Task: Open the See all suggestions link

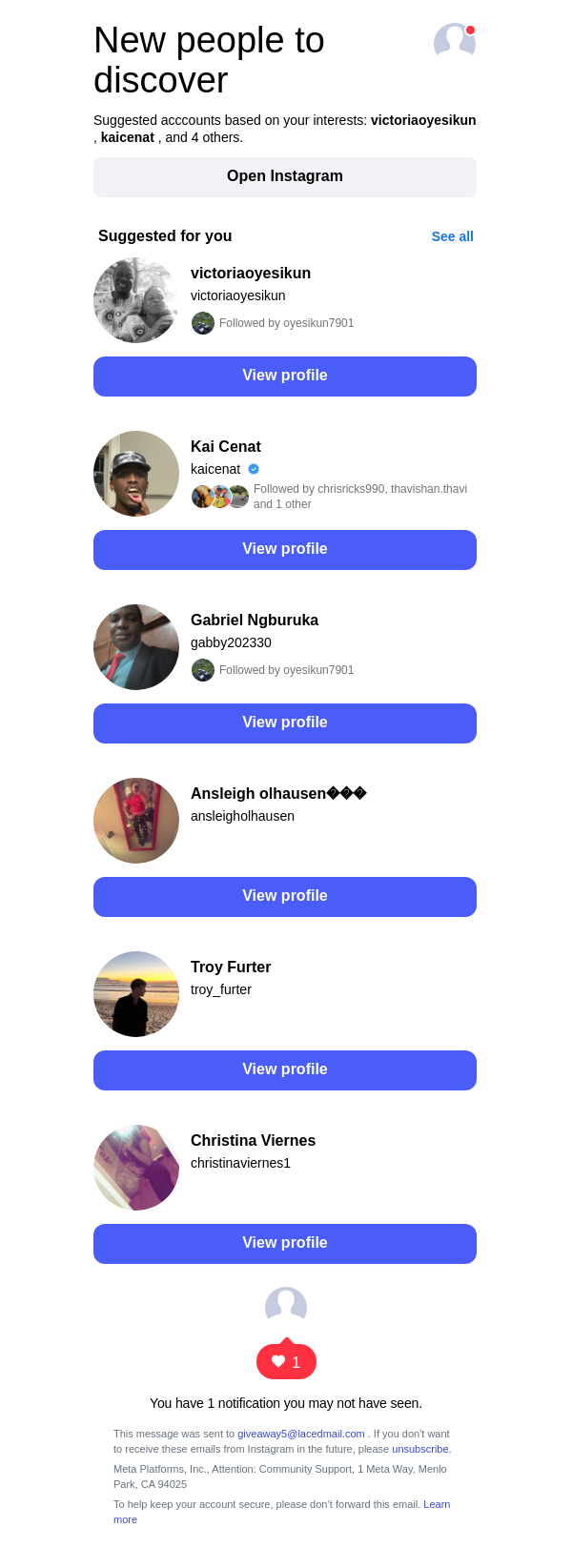Action: [452, 236]
